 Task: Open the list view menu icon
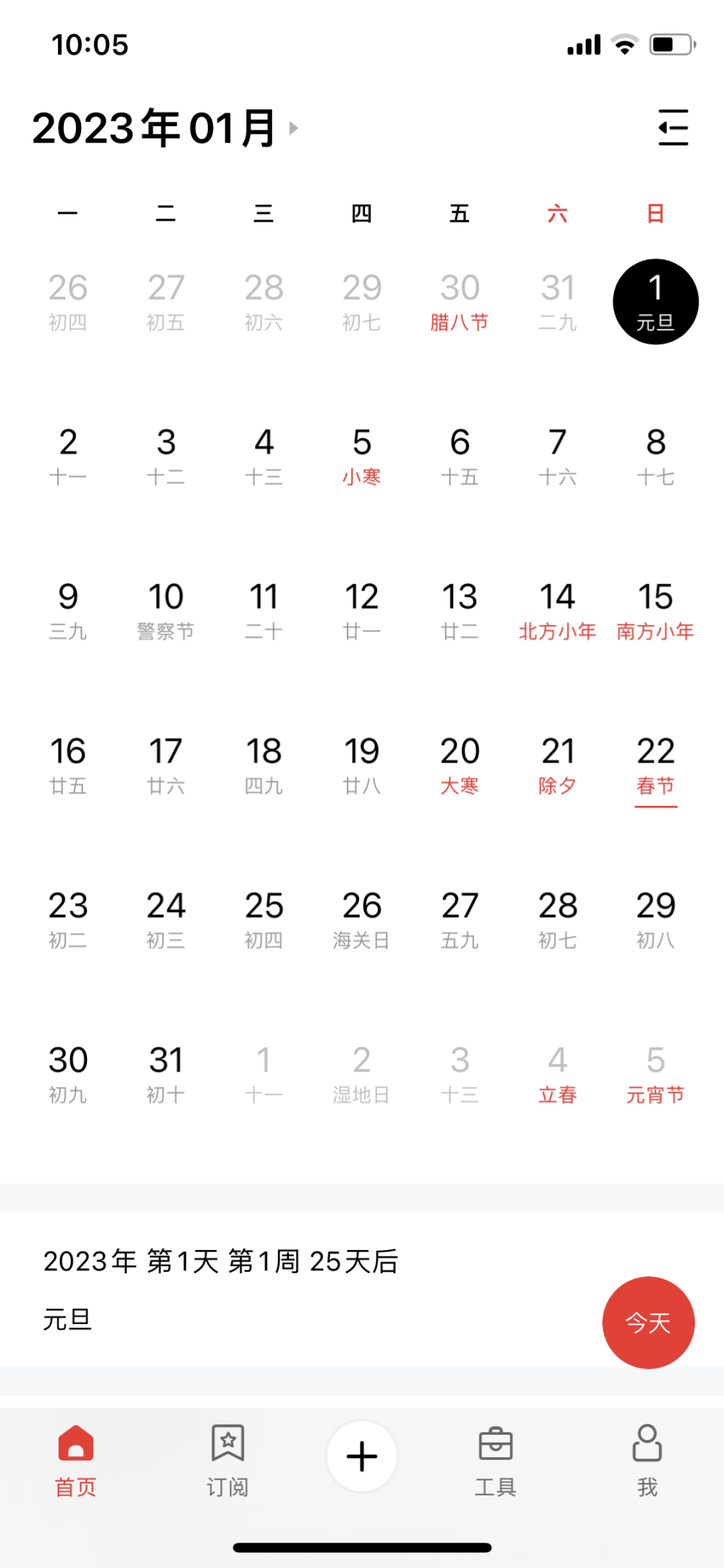(673, 128)
